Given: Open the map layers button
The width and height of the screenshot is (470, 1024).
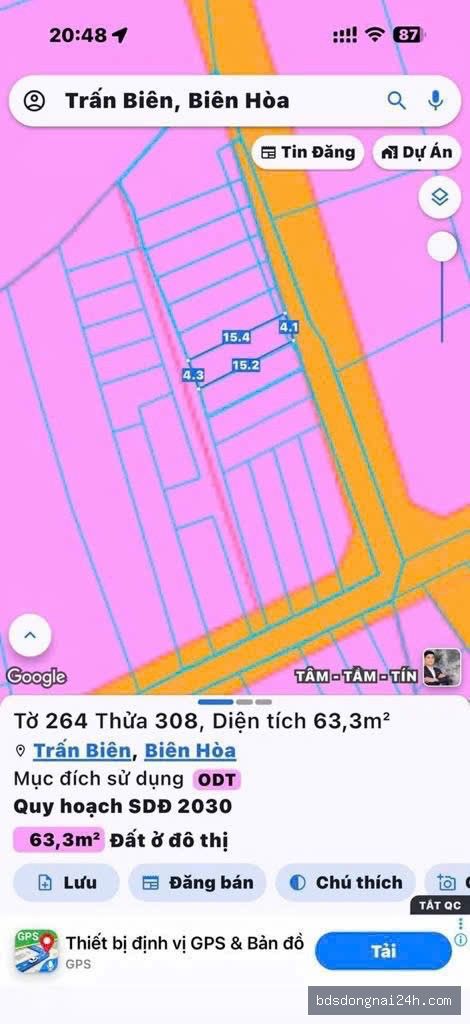Looking at the screenshot, I should coord(440,197).
